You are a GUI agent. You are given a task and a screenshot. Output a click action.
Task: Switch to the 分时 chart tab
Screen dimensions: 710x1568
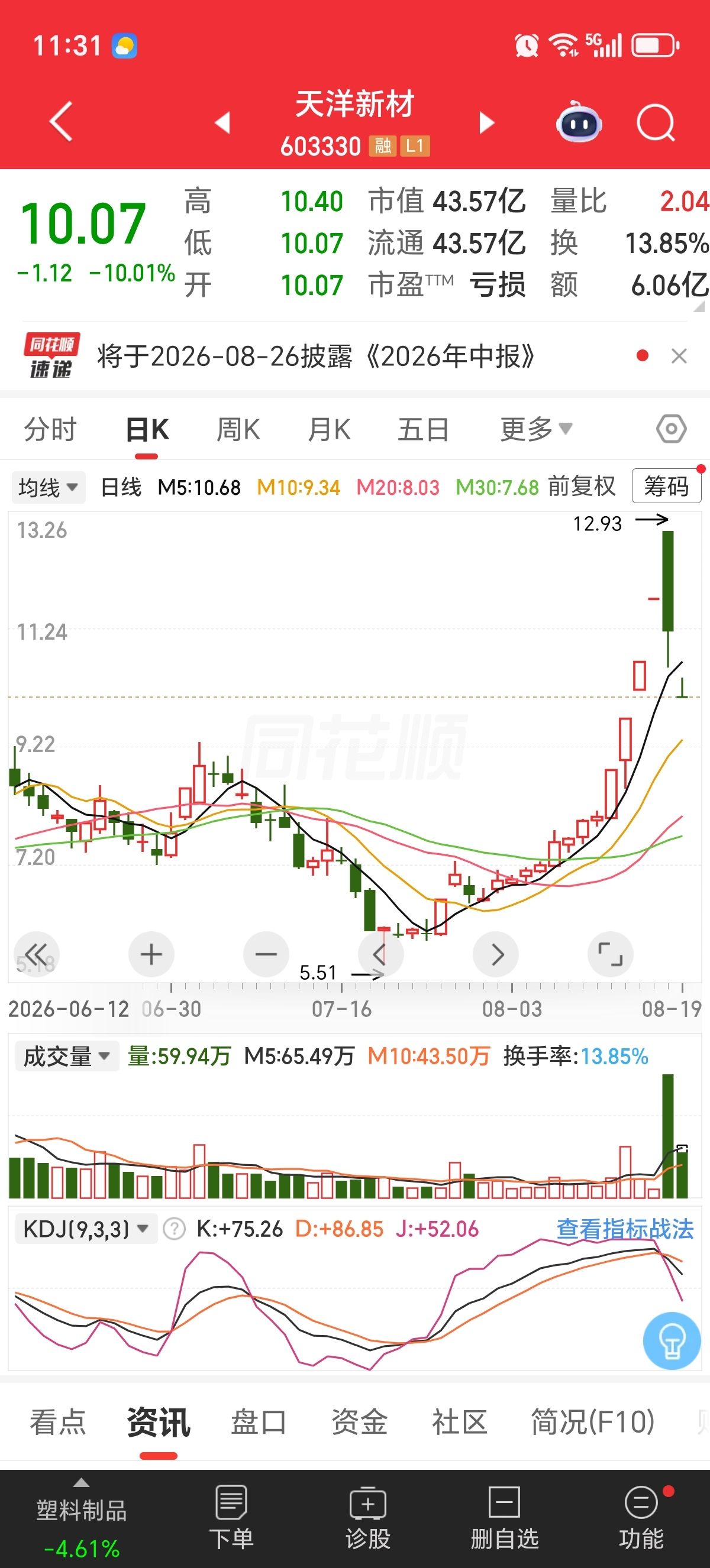[x=50, y=429]
